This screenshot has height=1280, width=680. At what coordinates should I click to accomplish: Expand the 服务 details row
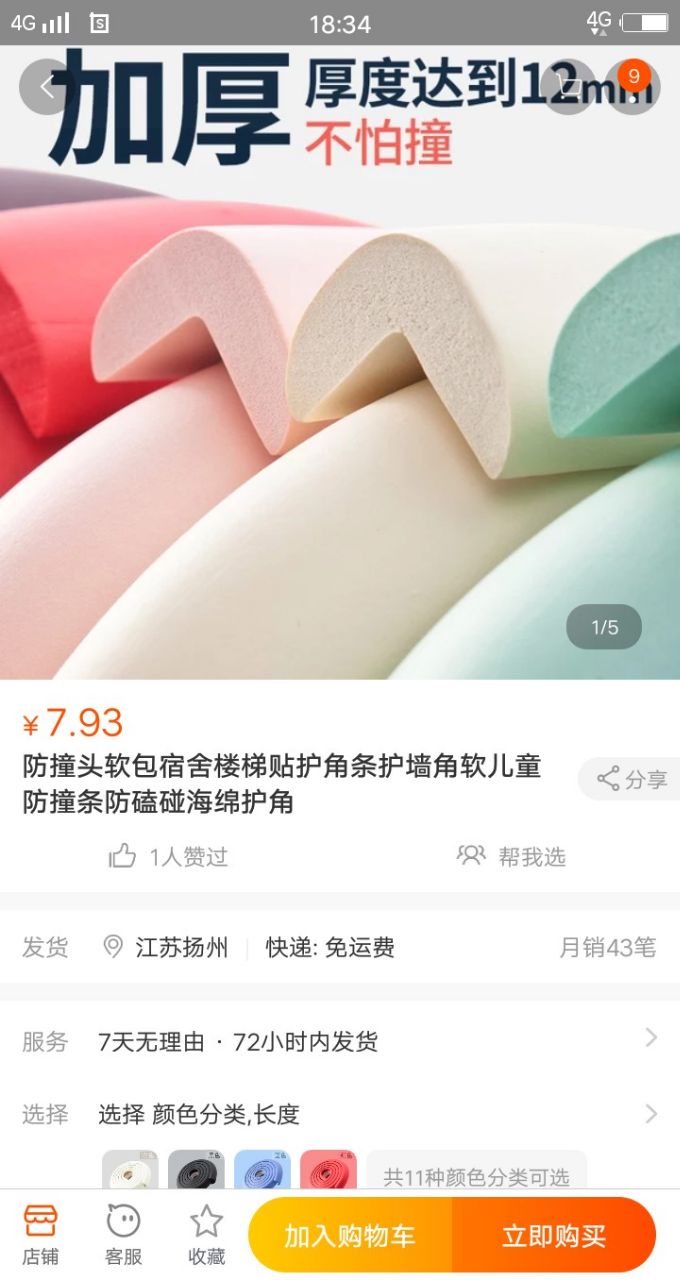click(340, 1041)
